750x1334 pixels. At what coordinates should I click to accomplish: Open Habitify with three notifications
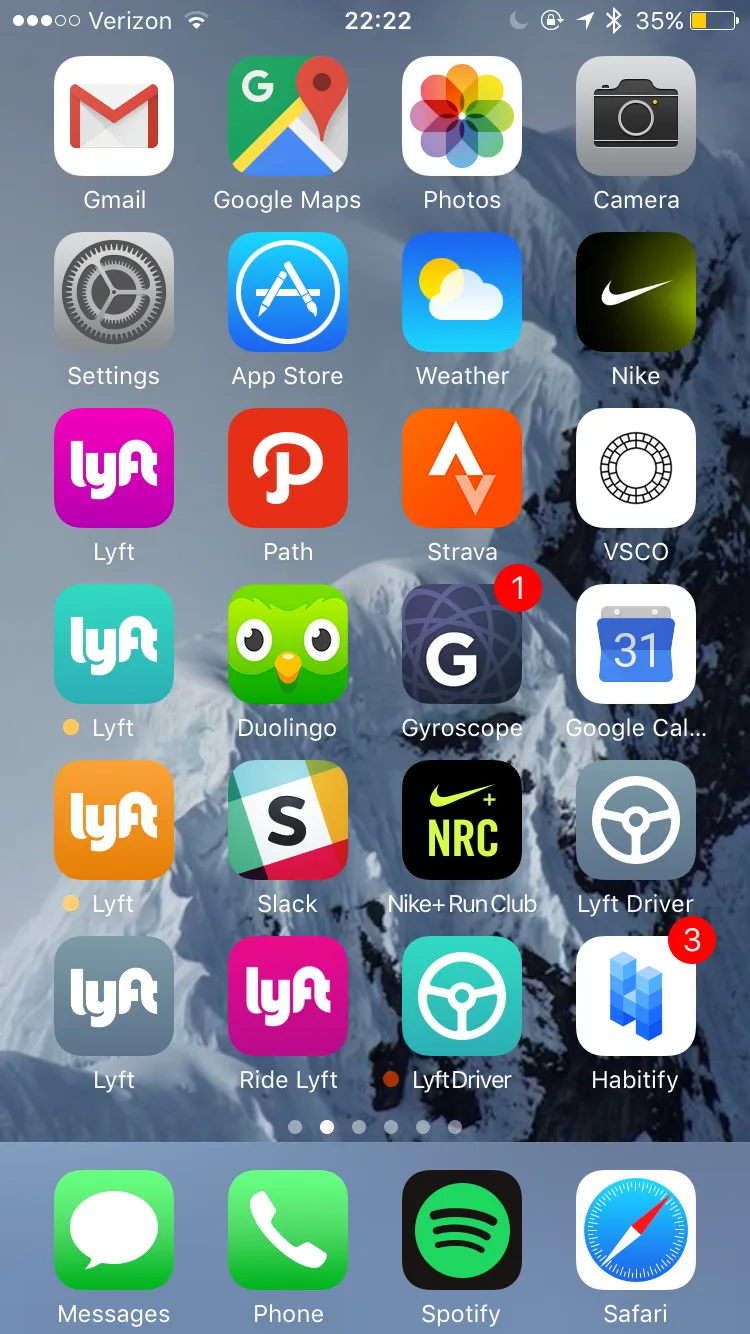click(x=636, y=996)
